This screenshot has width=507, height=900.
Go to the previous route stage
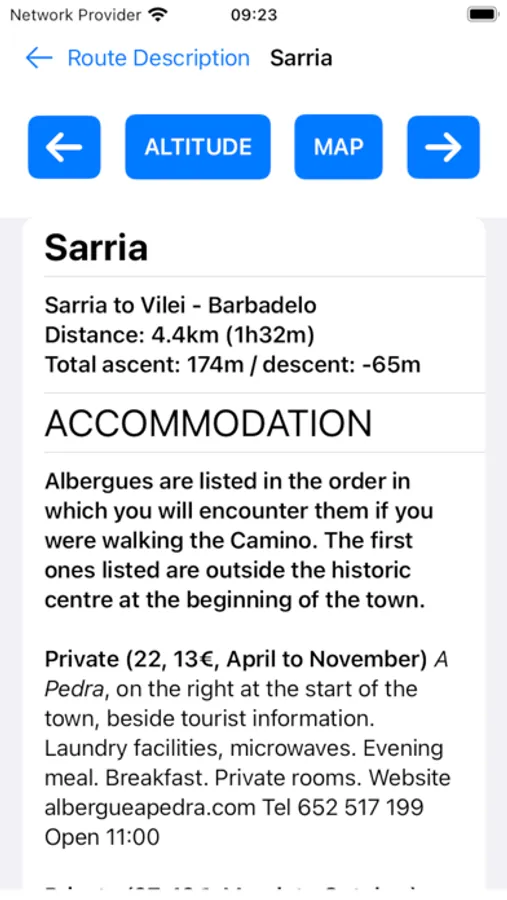pos(64,147)
